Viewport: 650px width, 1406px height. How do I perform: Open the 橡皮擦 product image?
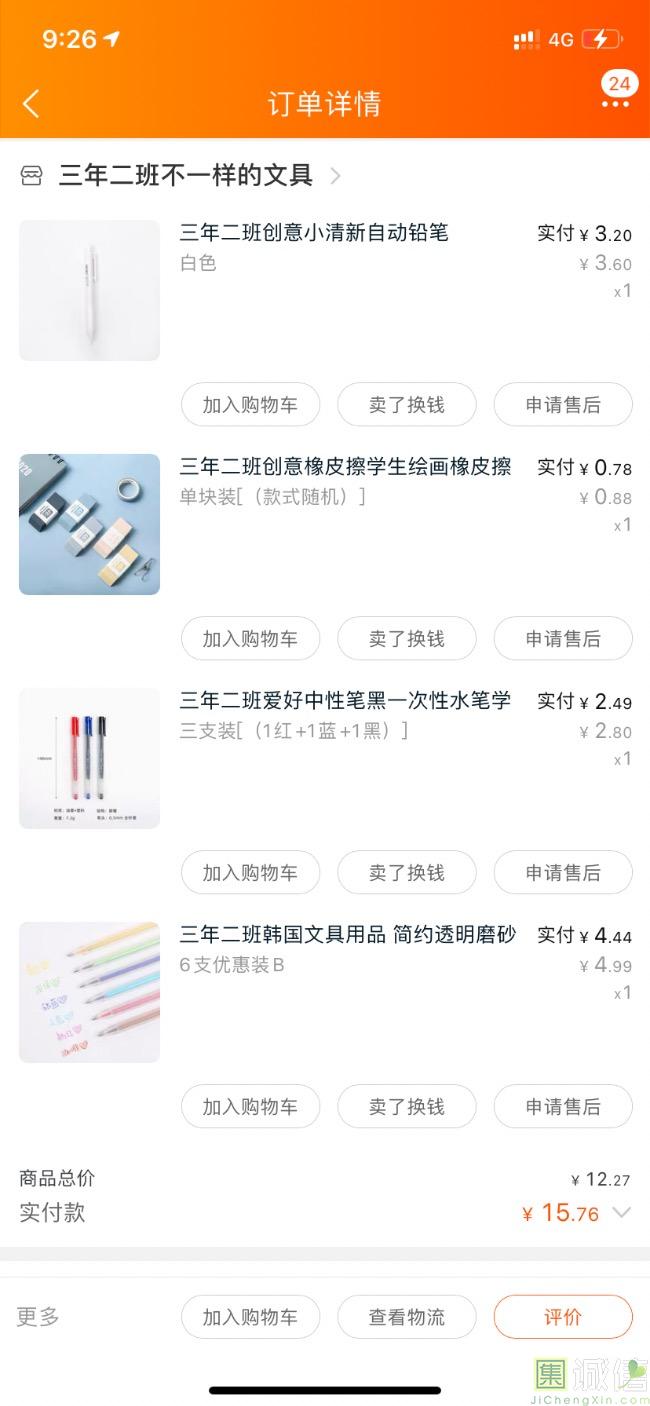point(89,524)
